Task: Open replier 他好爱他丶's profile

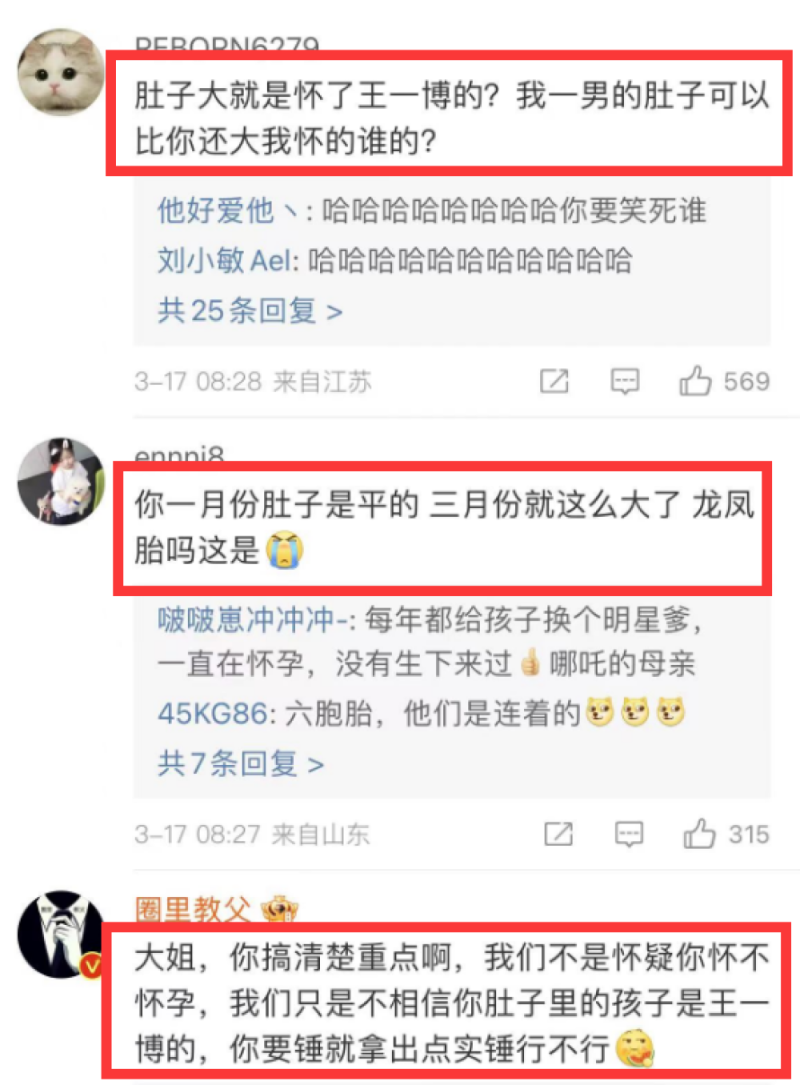Action: tap(228, 211)
